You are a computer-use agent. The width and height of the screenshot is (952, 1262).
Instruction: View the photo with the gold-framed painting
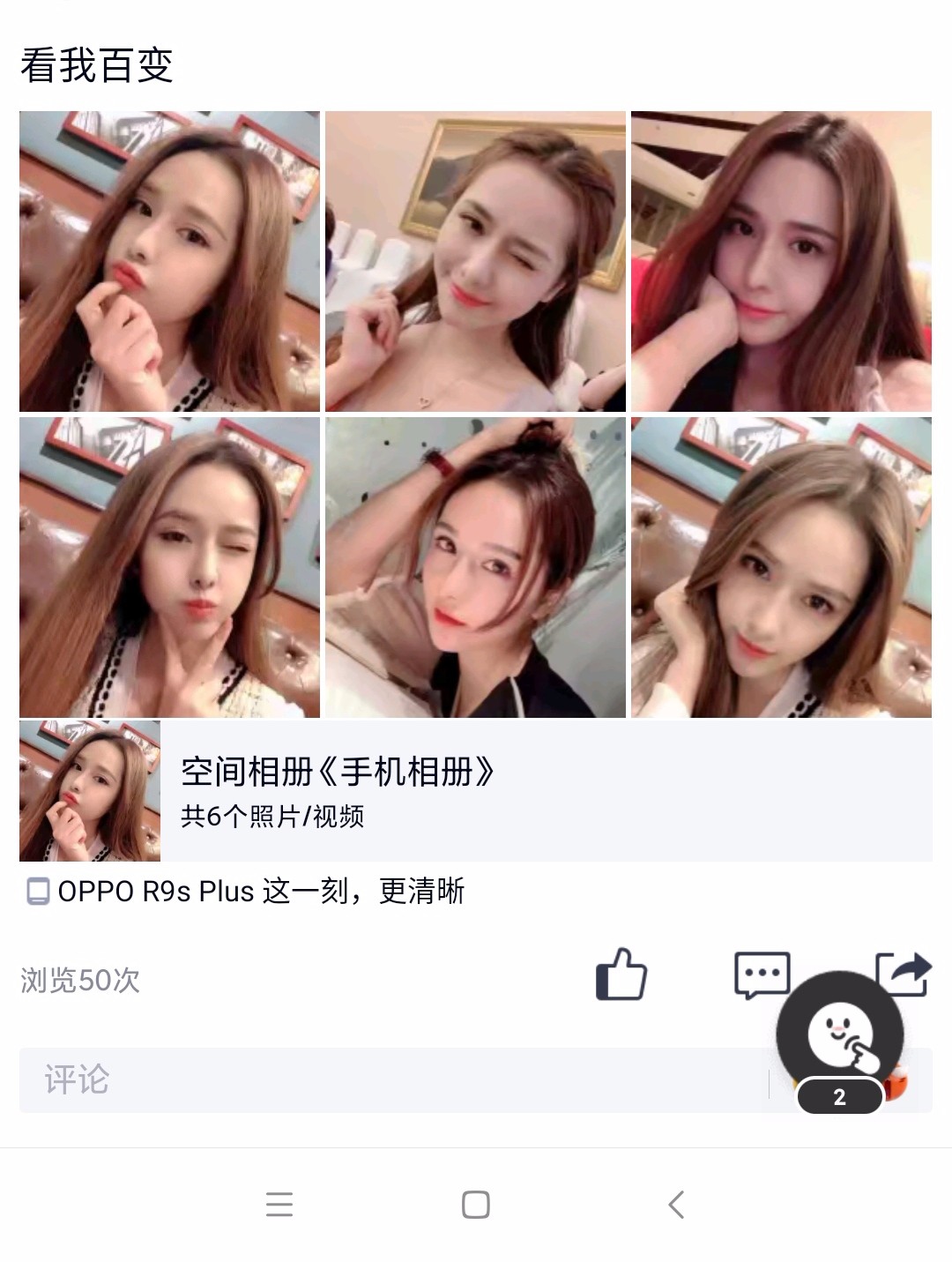(475, 261)
